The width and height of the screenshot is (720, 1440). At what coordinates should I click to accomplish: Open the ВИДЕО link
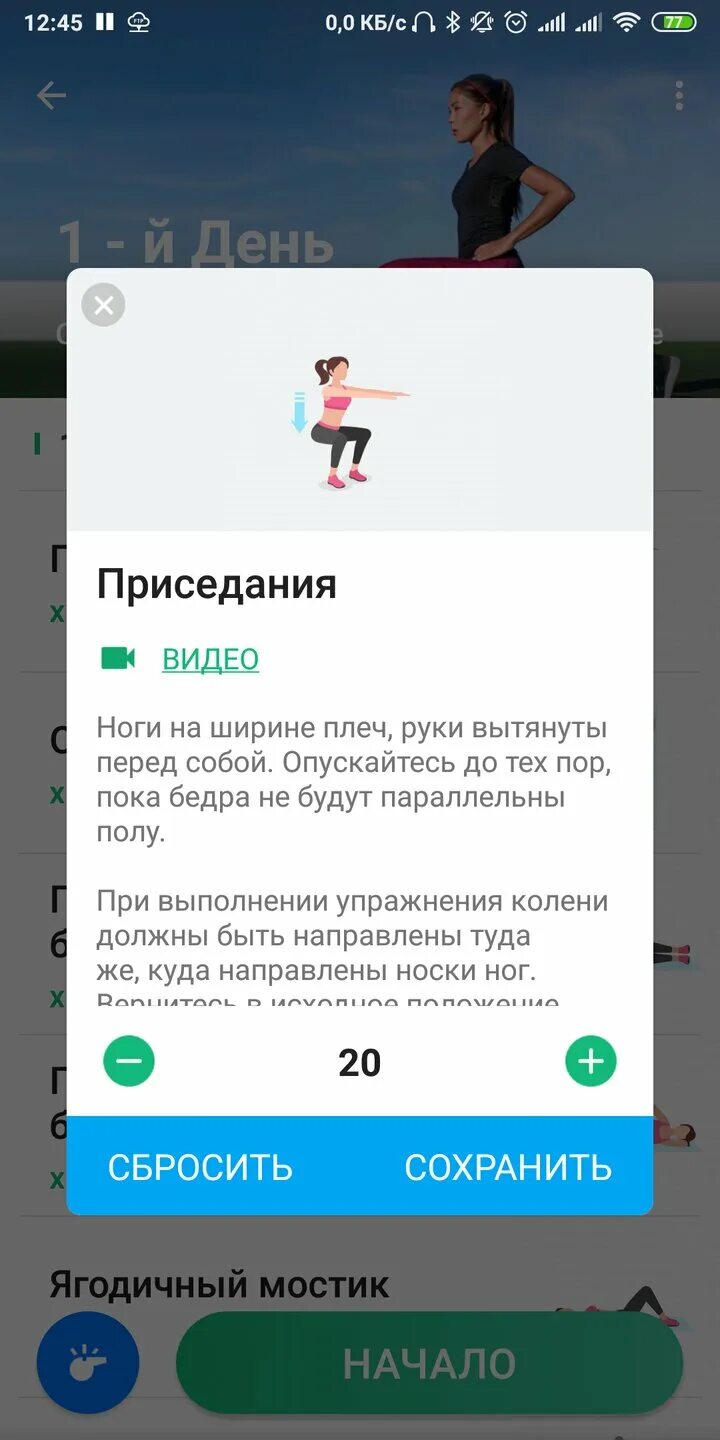point(210,659)
